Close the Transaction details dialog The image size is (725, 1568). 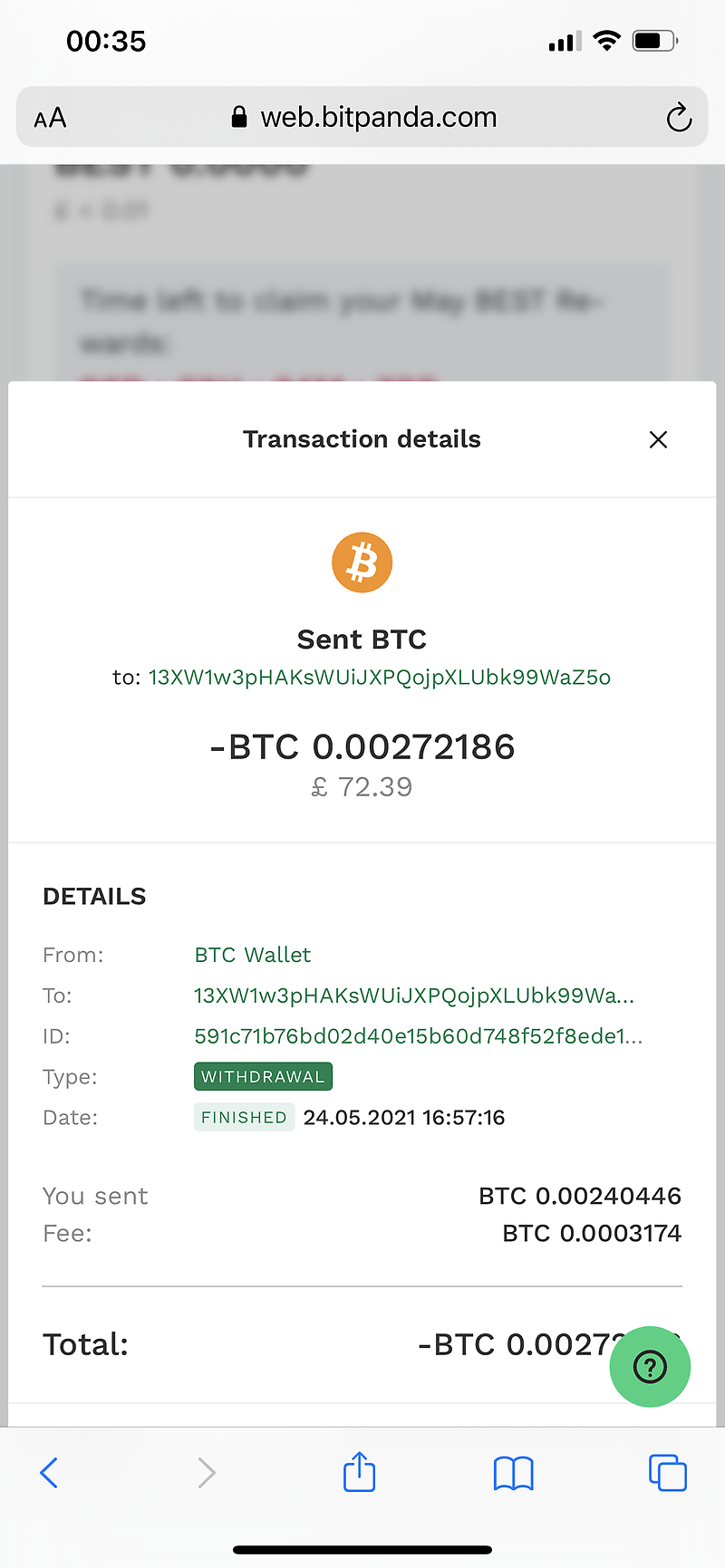(x=658, y=439)
